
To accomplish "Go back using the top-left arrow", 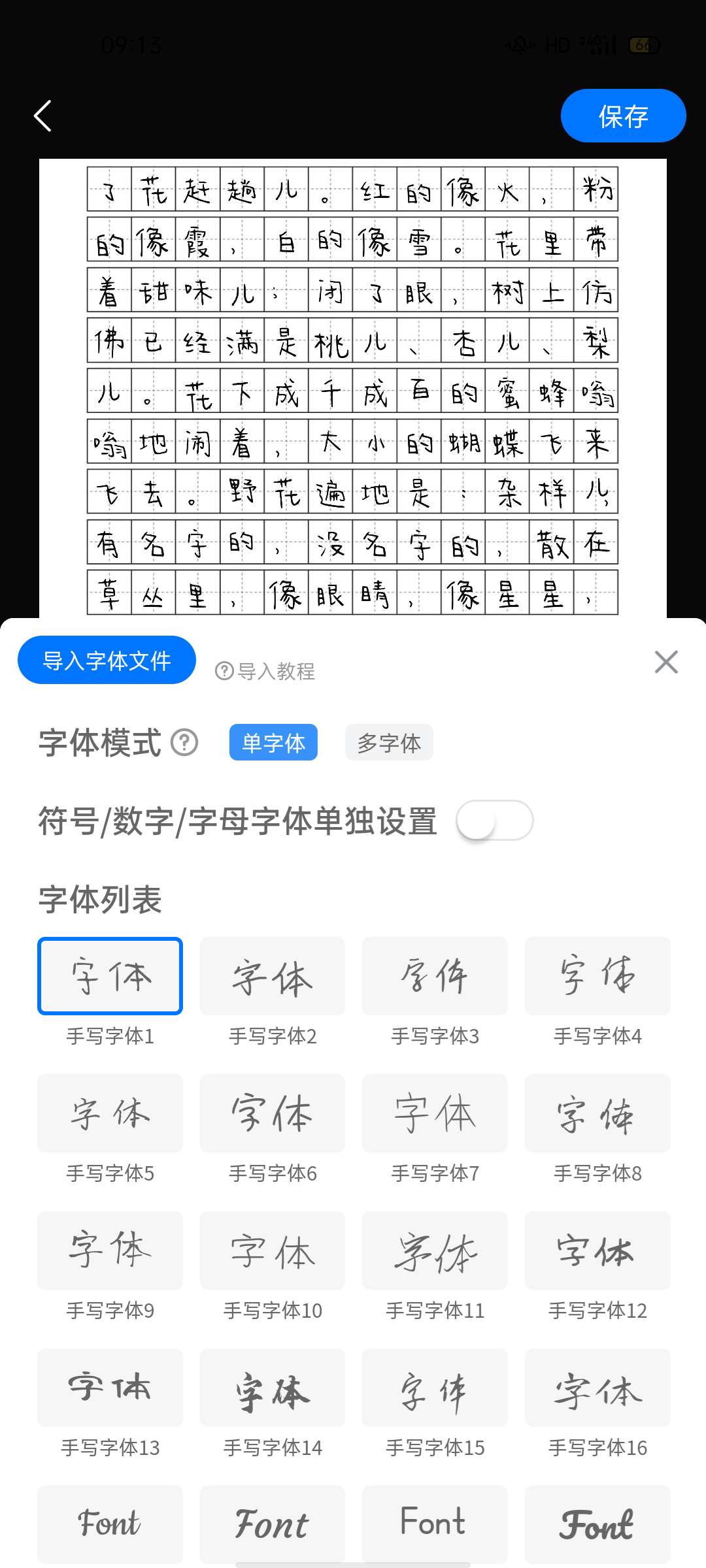I will tap(43, 116).
